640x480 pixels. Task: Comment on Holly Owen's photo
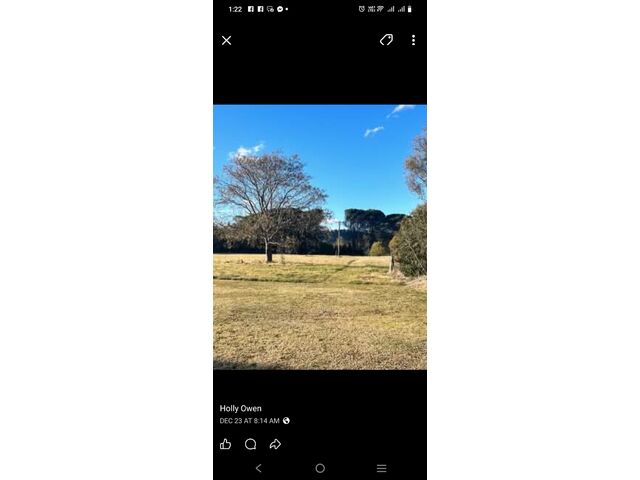250,444
